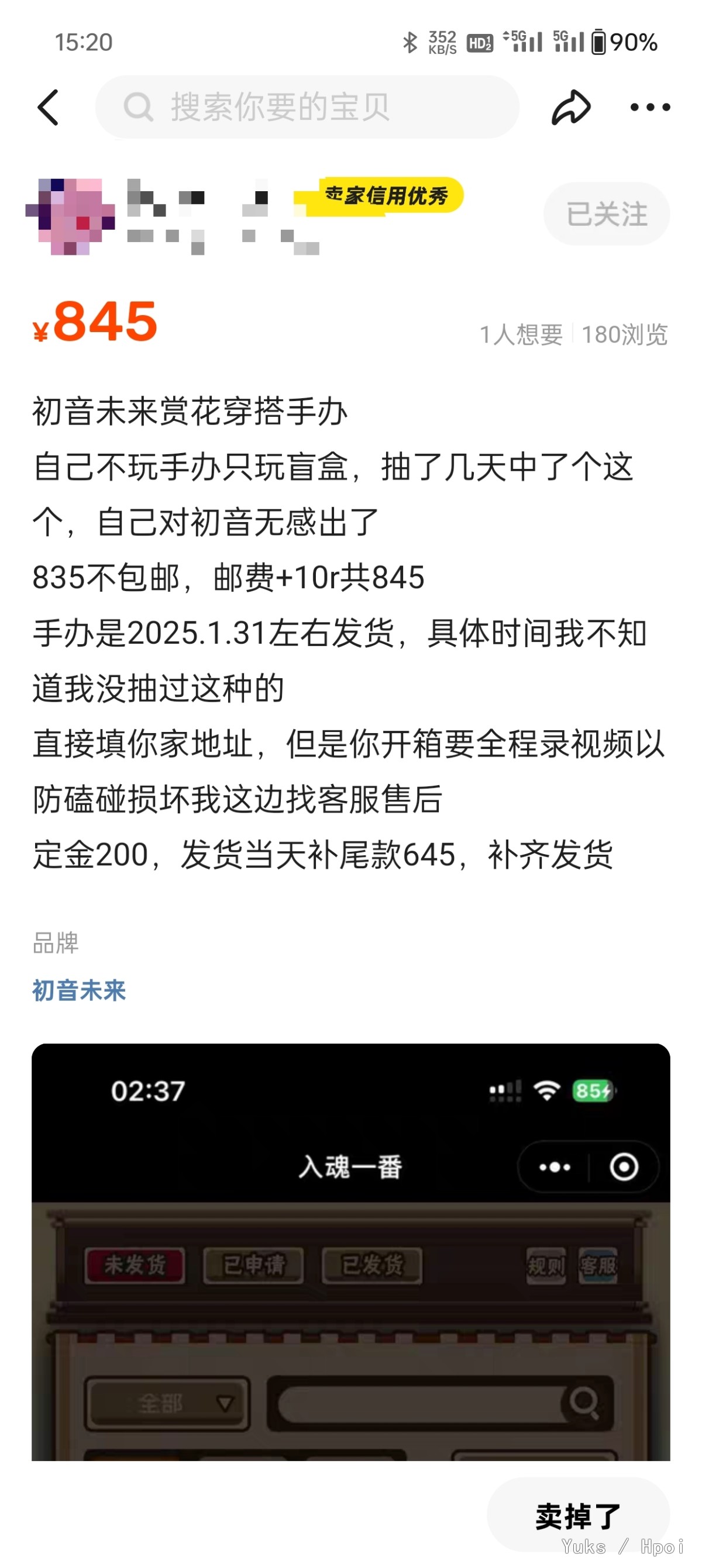View the listing's 入魂一番 screenshot image
702x1568 pixels.
coord(350,1252)
